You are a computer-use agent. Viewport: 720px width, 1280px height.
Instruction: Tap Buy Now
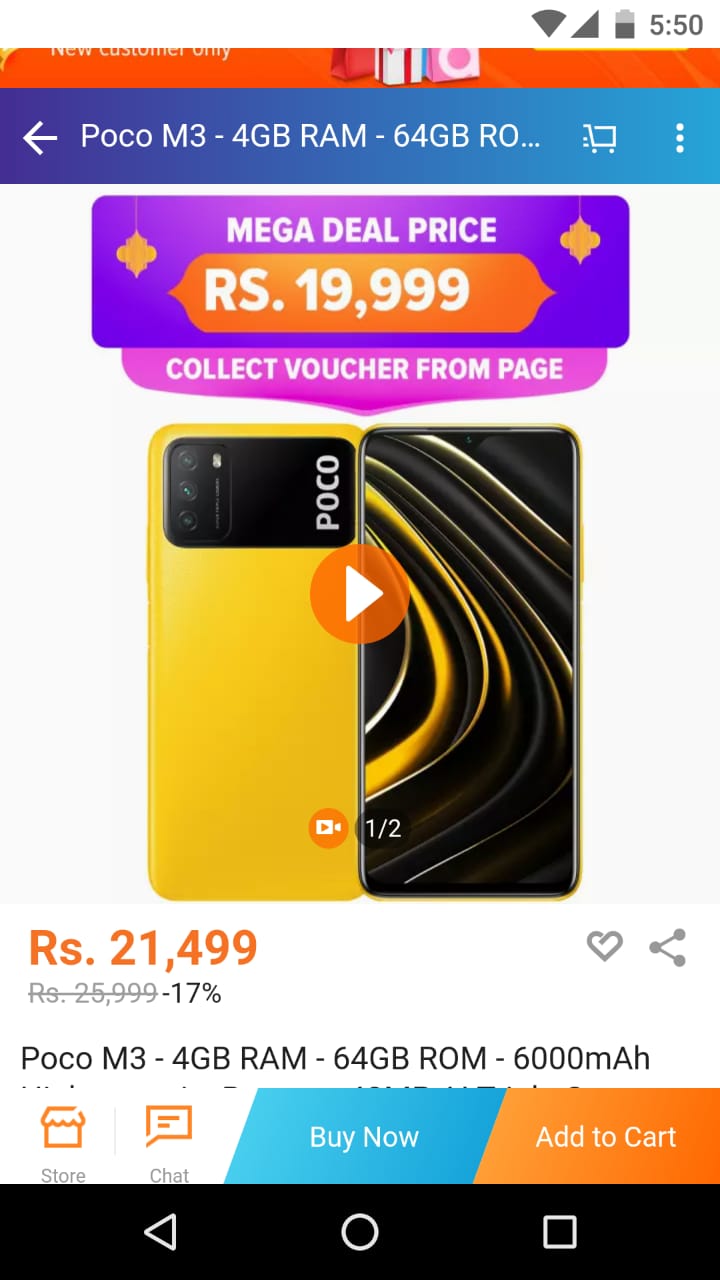pyautogui.click(x=364, y=1137)
